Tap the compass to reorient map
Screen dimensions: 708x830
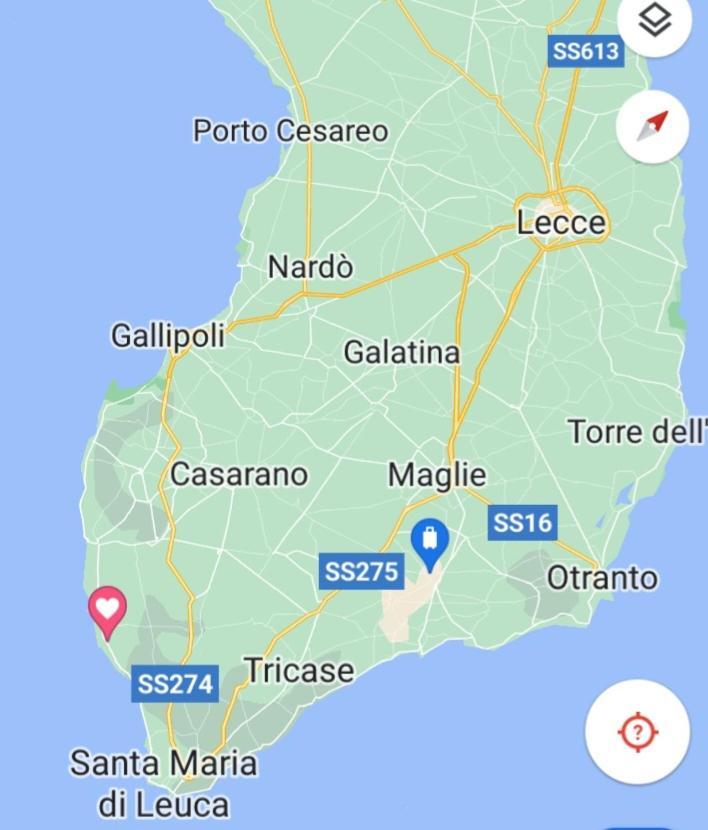click(653, 126)
